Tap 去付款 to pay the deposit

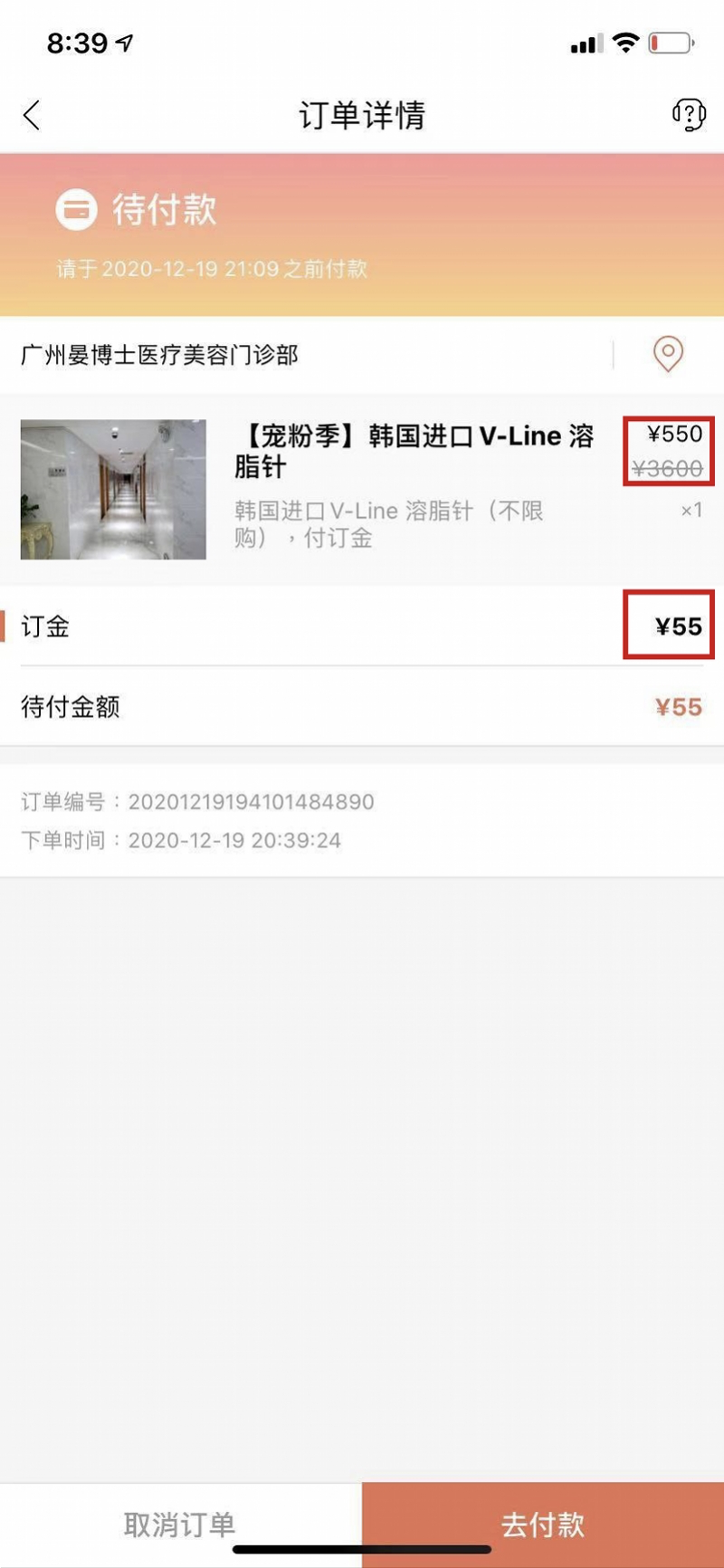(543, 1525)
